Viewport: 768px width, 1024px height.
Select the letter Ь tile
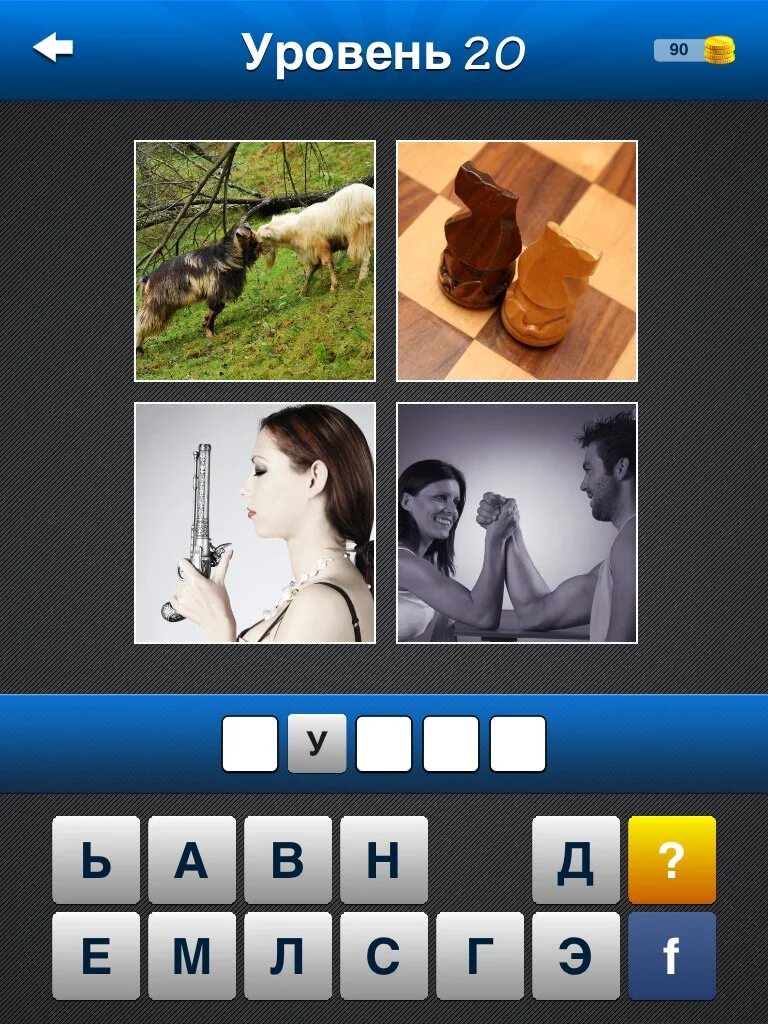pos(95,860)
